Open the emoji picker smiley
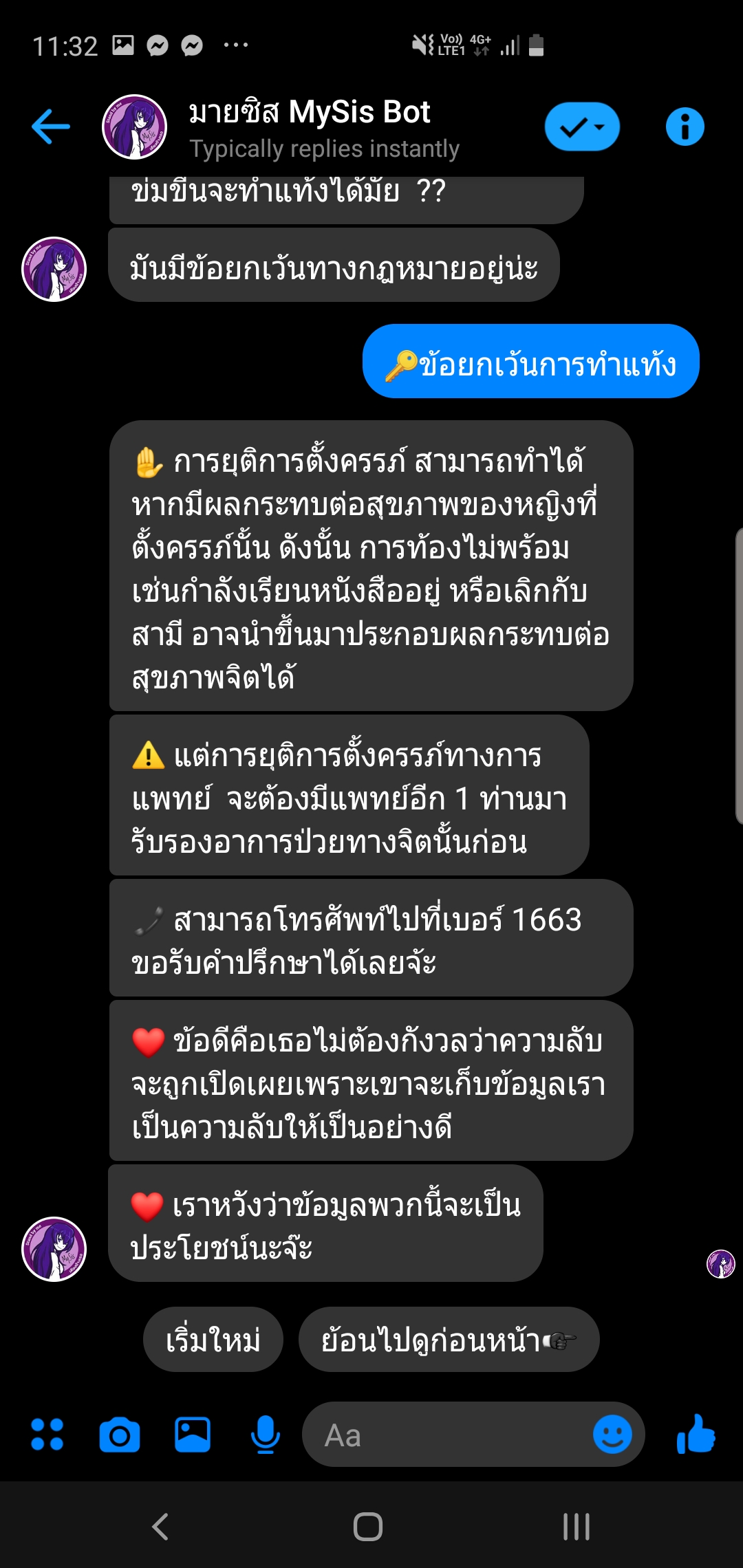The width and height of the screenshot is (743, 1568). tap(612, 1435)
